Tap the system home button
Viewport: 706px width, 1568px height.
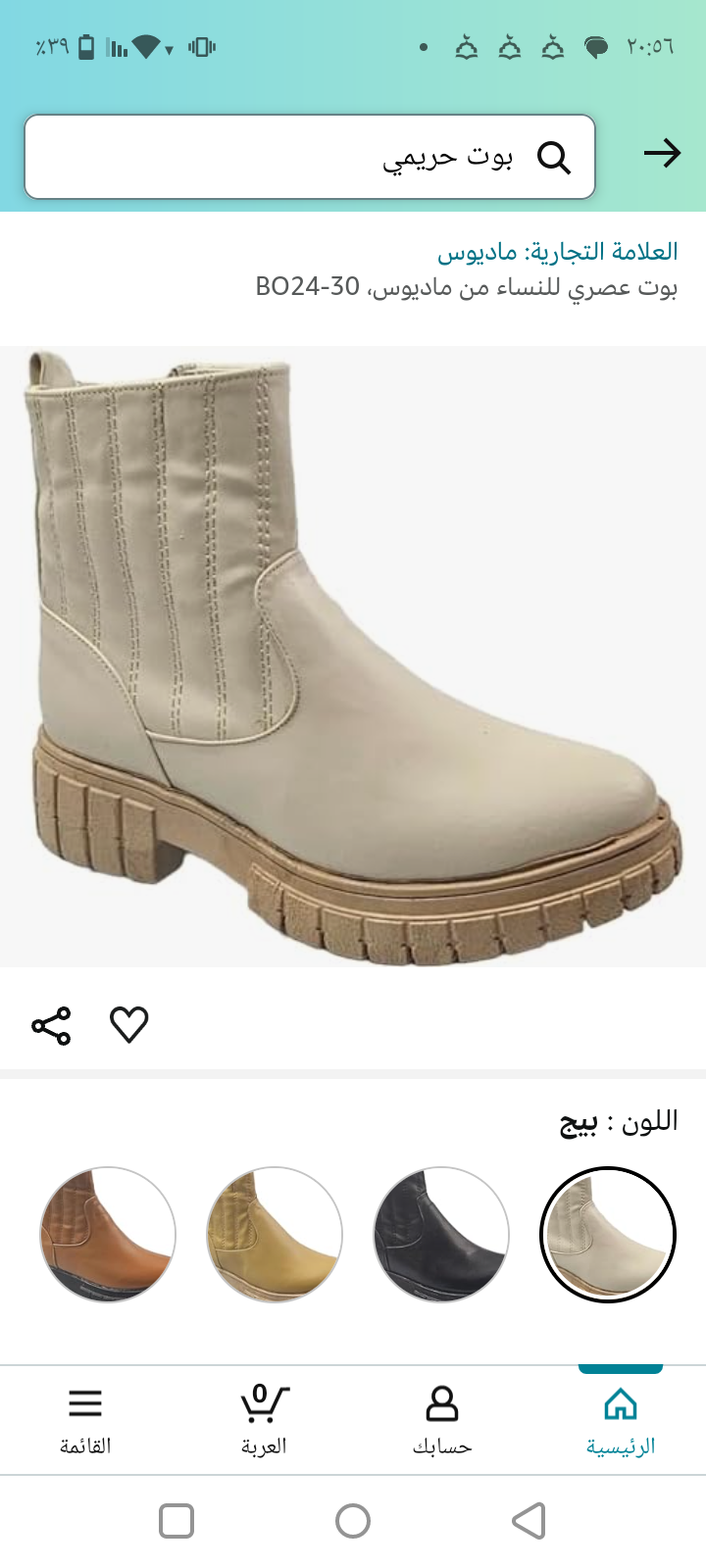(353, 1521)
